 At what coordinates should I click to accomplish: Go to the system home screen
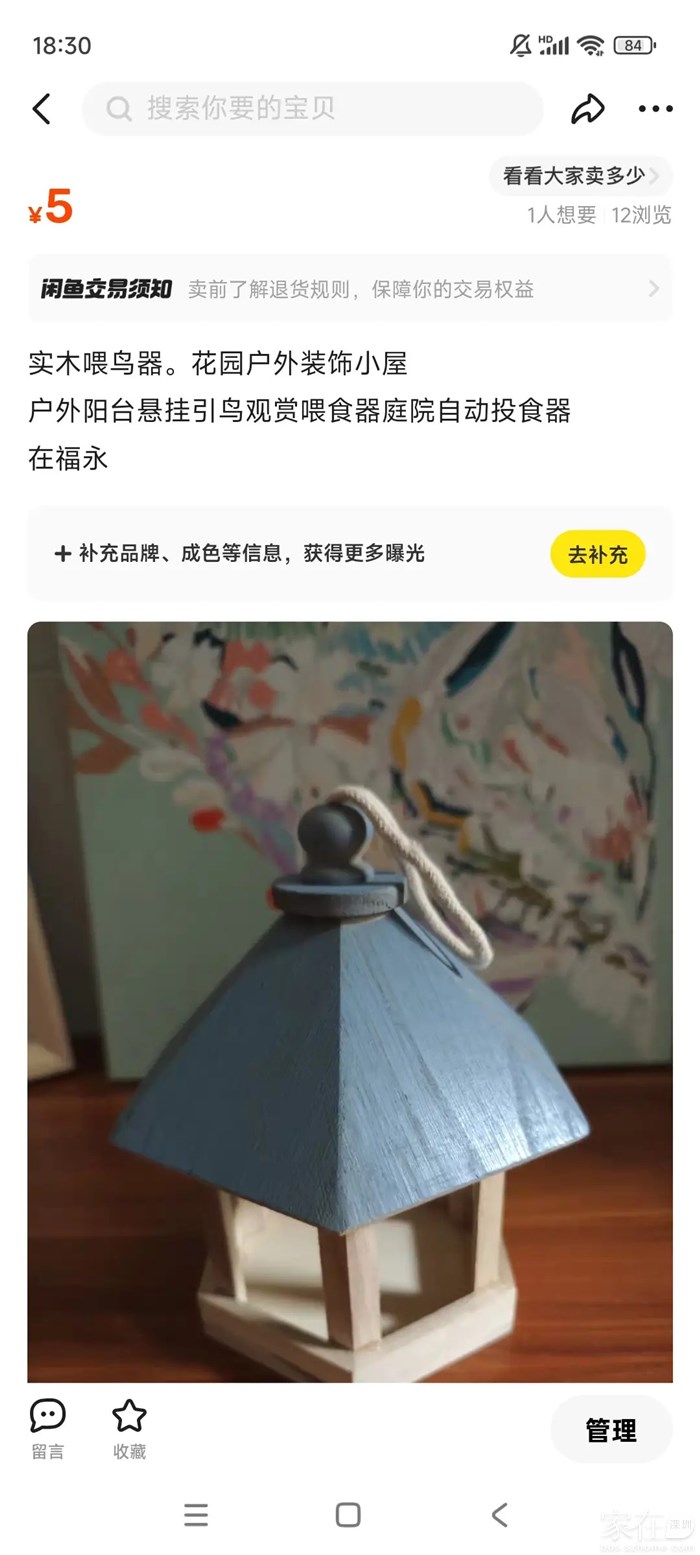(348, 1514)
